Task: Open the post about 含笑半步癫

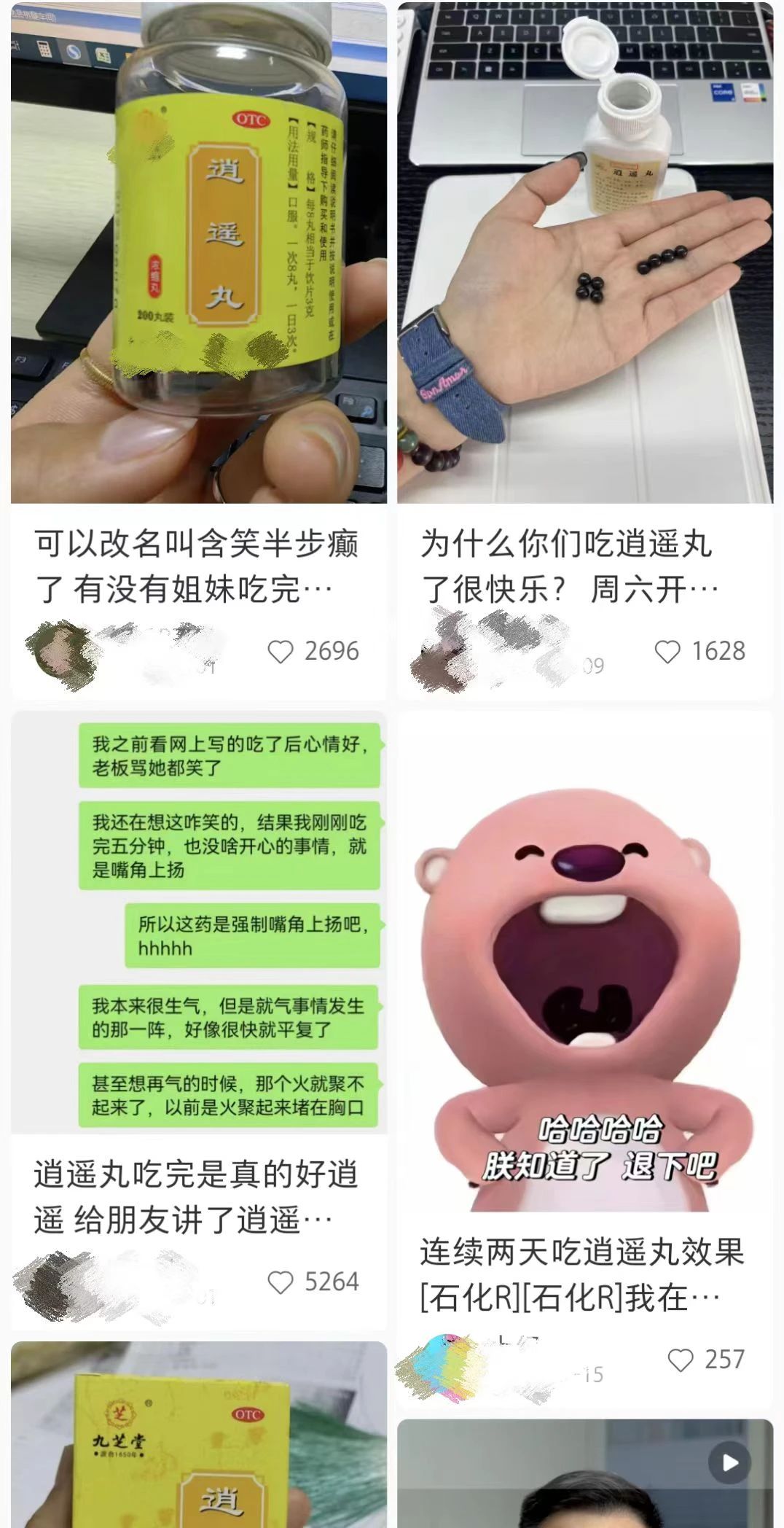Action: click(197, 566)
